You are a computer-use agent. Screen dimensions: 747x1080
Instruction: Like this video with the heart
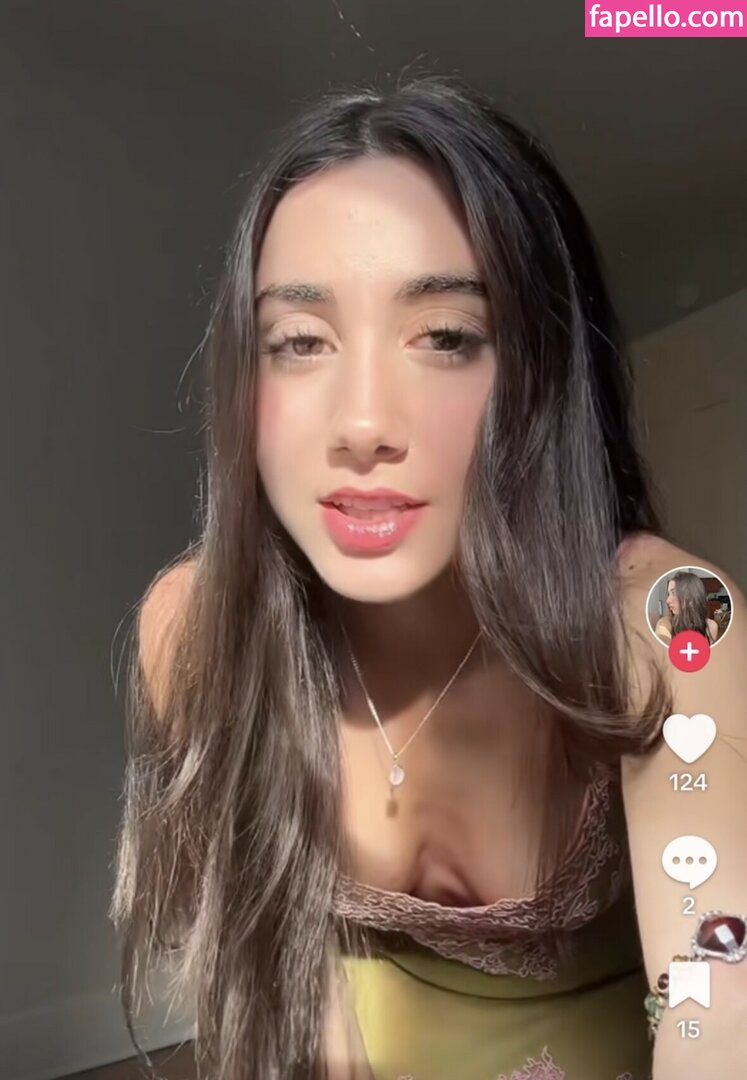coord(689,738)
